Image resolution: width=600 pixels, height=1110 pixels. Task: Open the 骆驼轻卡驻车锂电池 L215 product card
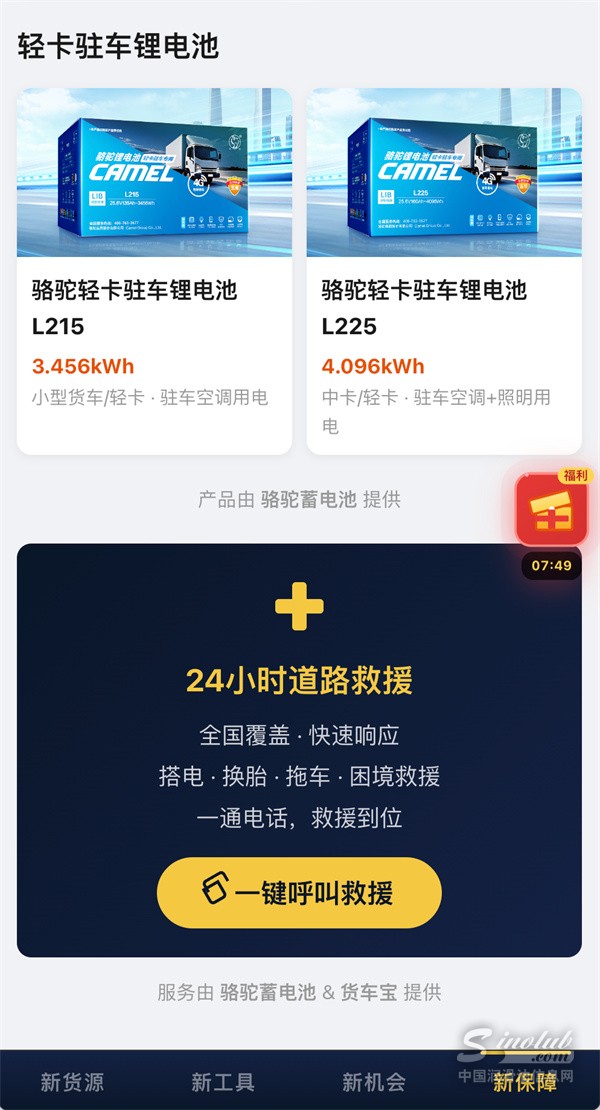coord(154,270)
